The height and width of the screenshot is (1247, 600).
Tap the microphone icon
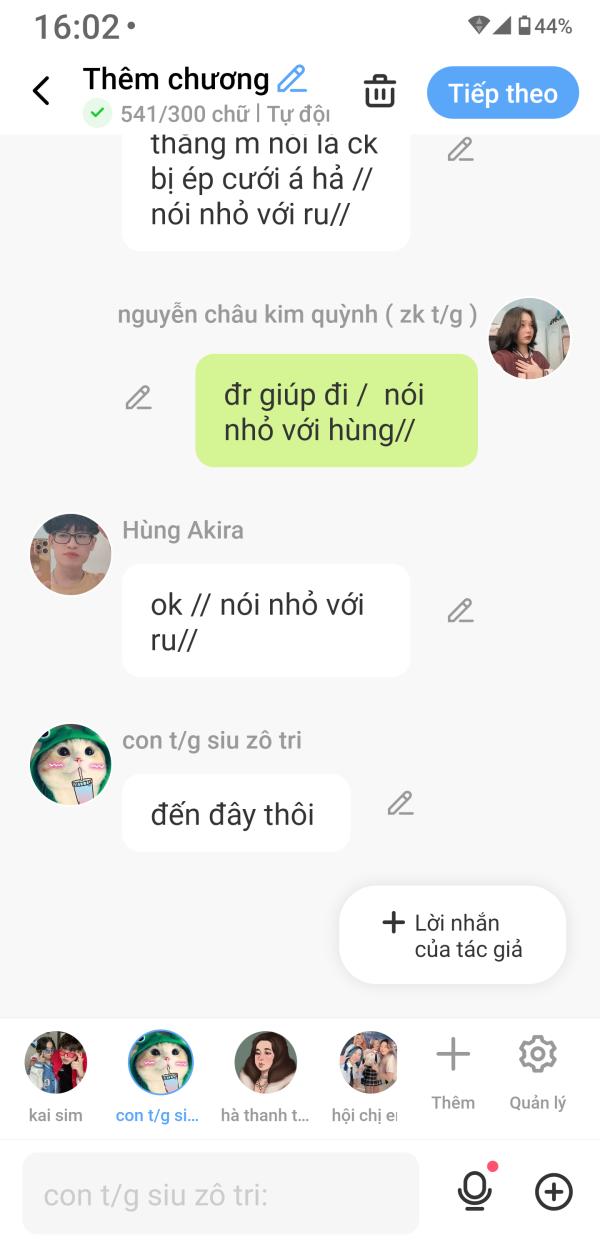tap(475, 1191)
